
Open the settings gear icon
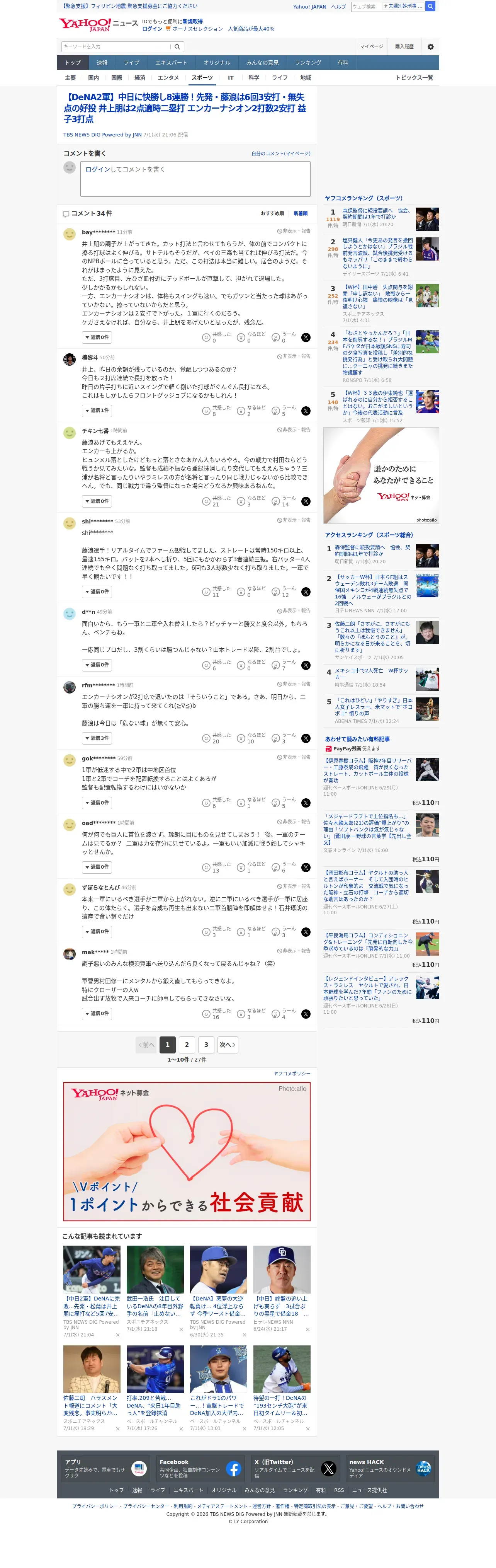430,47
